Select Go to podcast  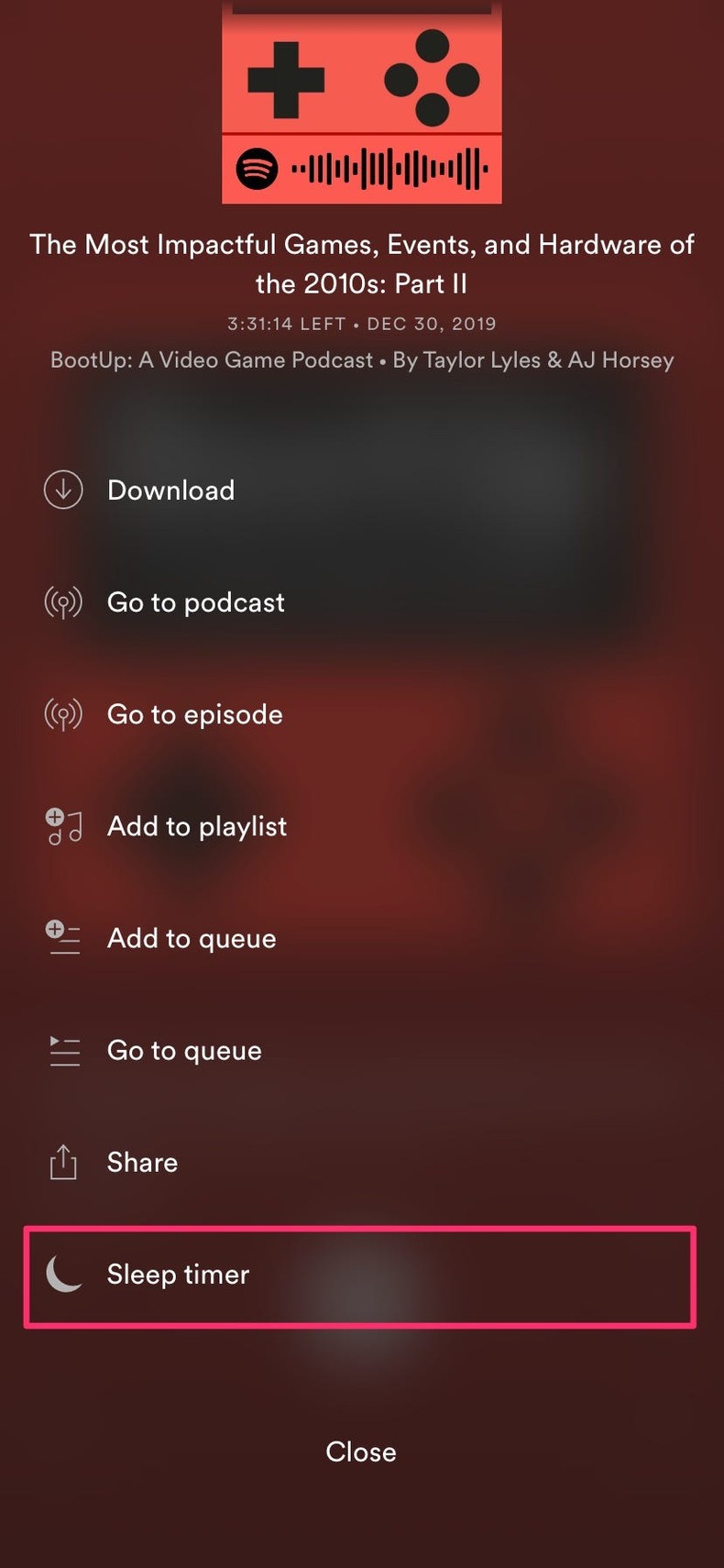195,602
